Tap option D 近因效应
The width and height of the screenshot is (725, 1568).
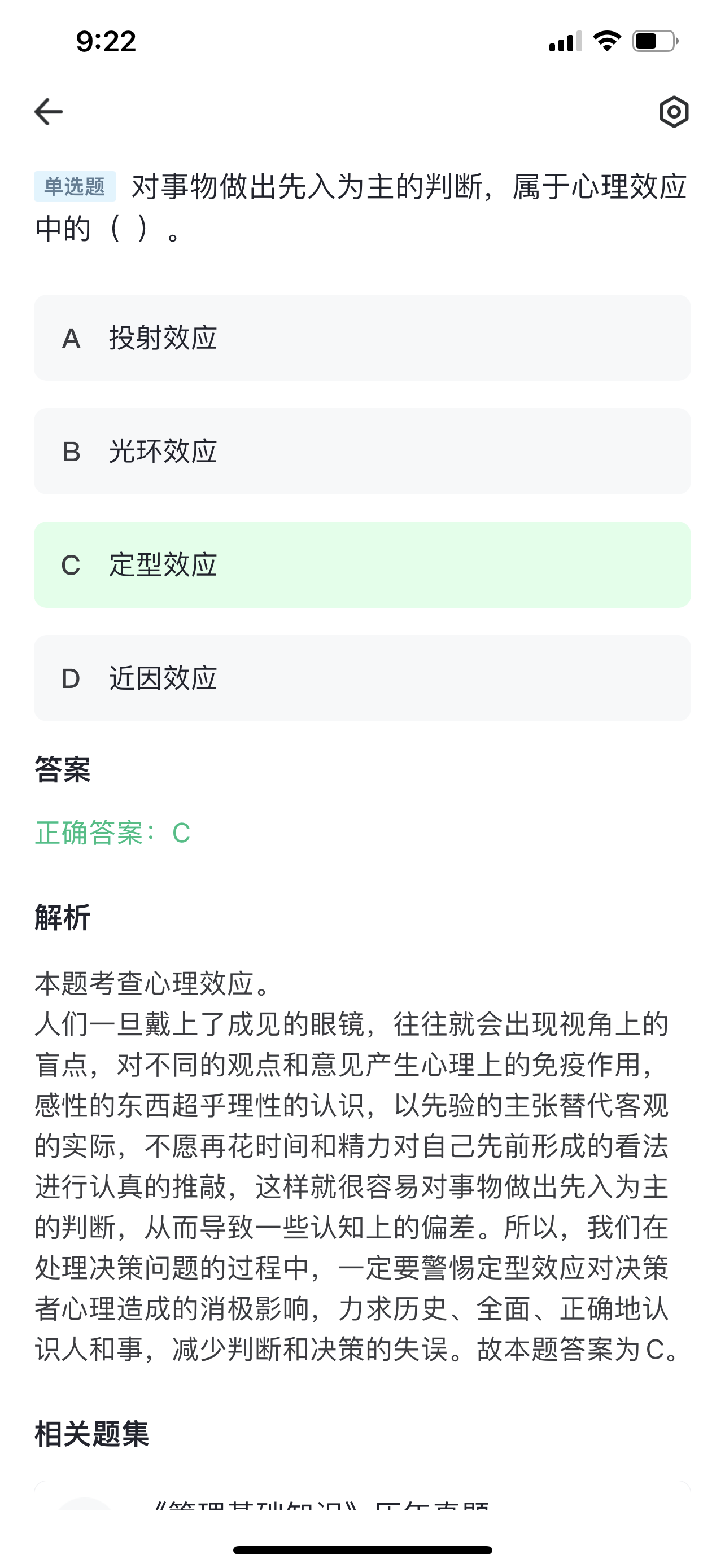[x=362, y=678]
